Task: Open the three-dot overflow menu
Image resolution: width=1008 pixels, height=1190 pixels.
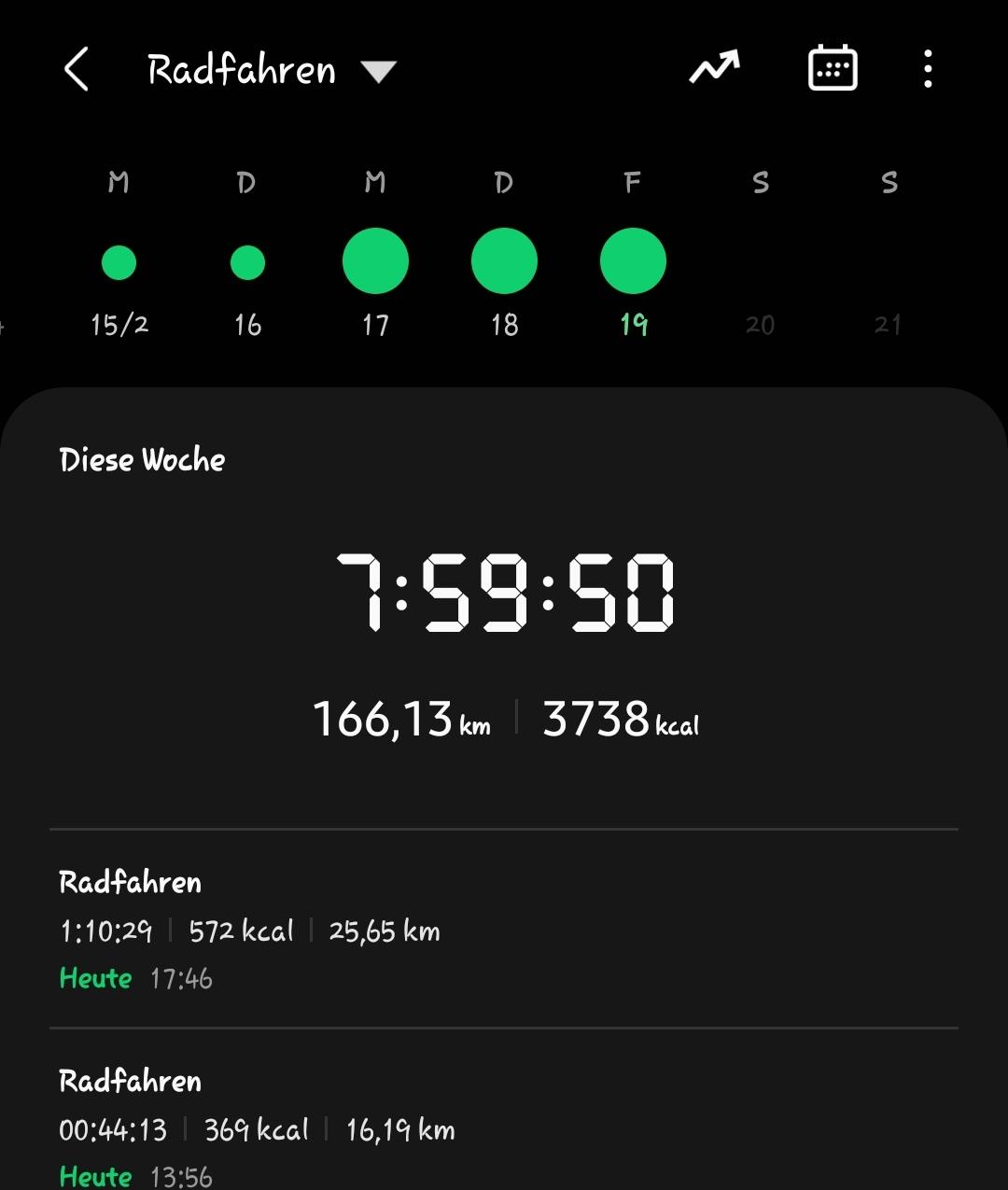Action: tap(927, 69)
